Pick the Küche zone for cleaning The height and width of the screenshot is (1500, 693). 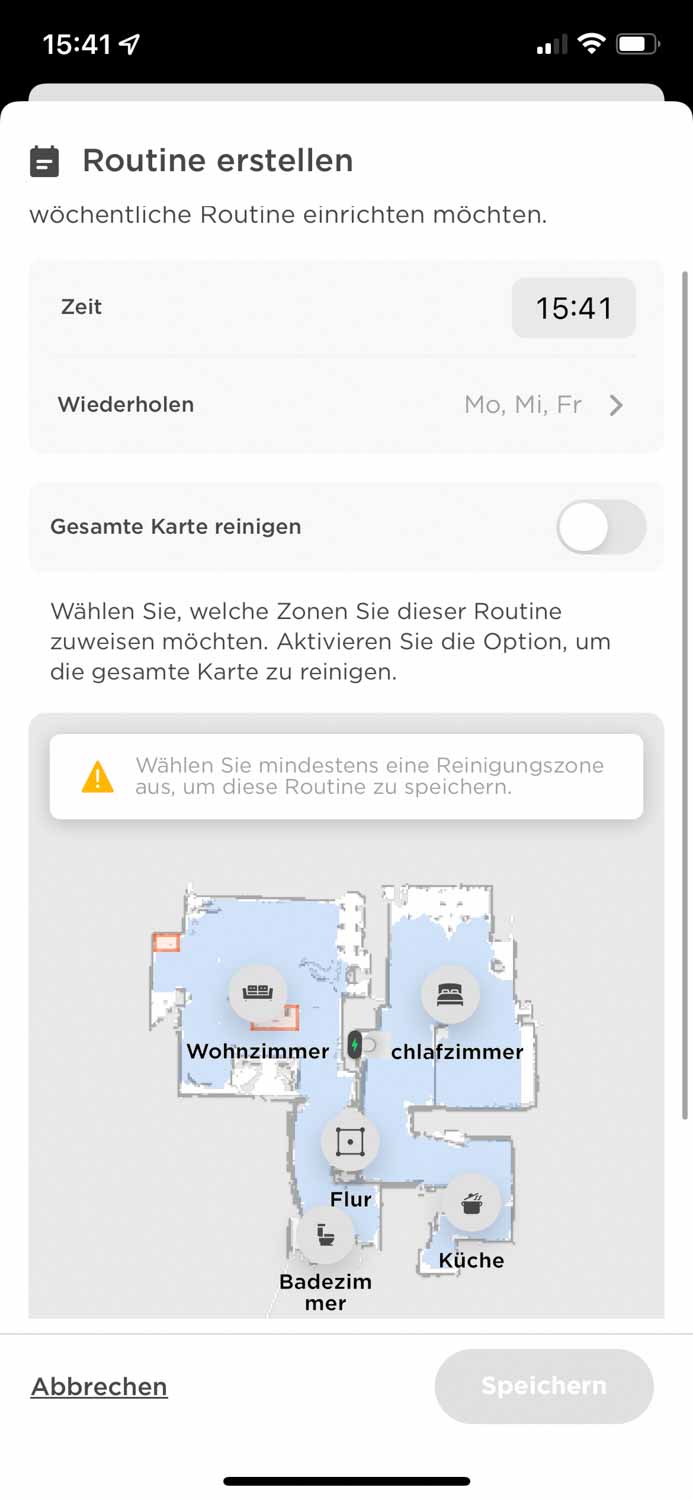[472, 1204]
